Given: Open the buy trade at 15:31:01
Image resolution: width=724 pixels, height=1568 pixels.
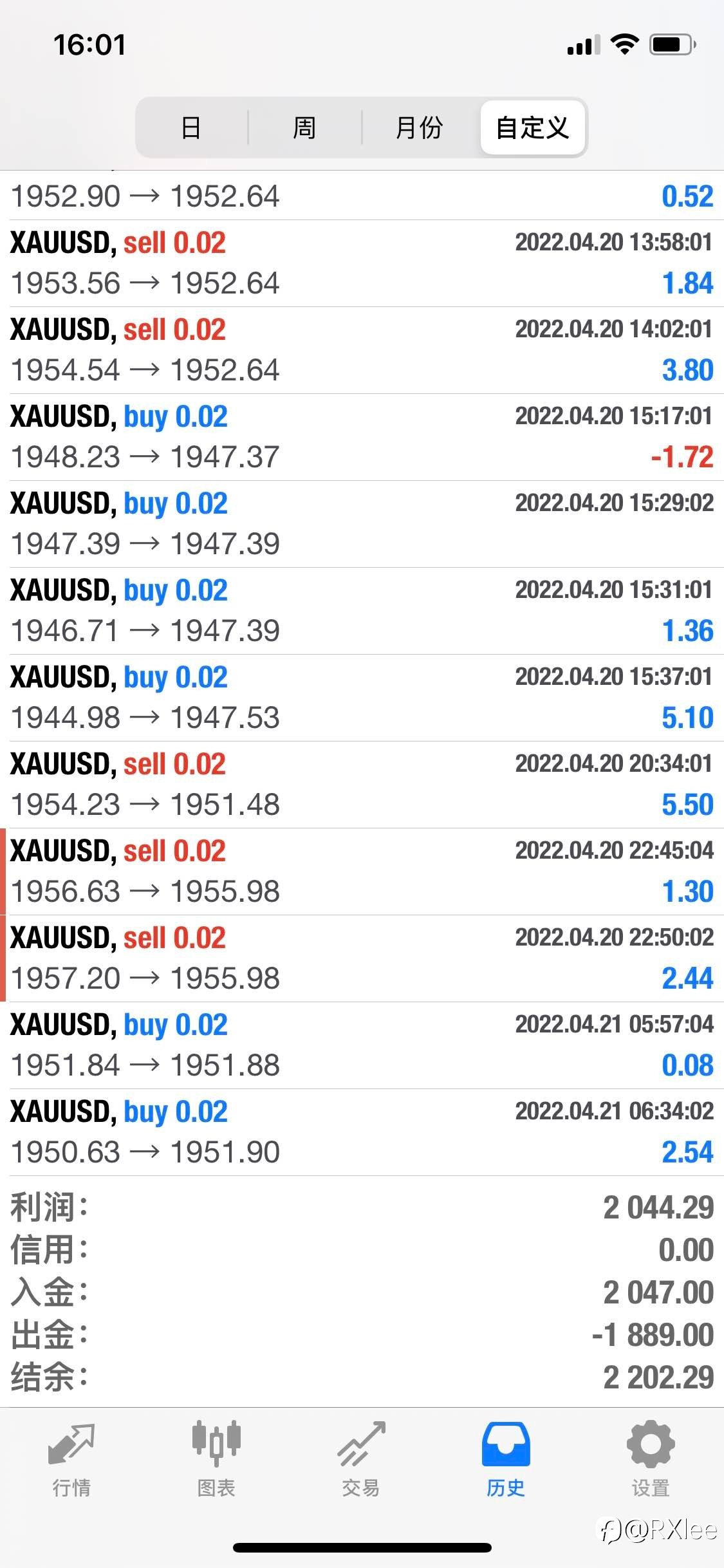Looking at the screenshot, I should 362,611.
